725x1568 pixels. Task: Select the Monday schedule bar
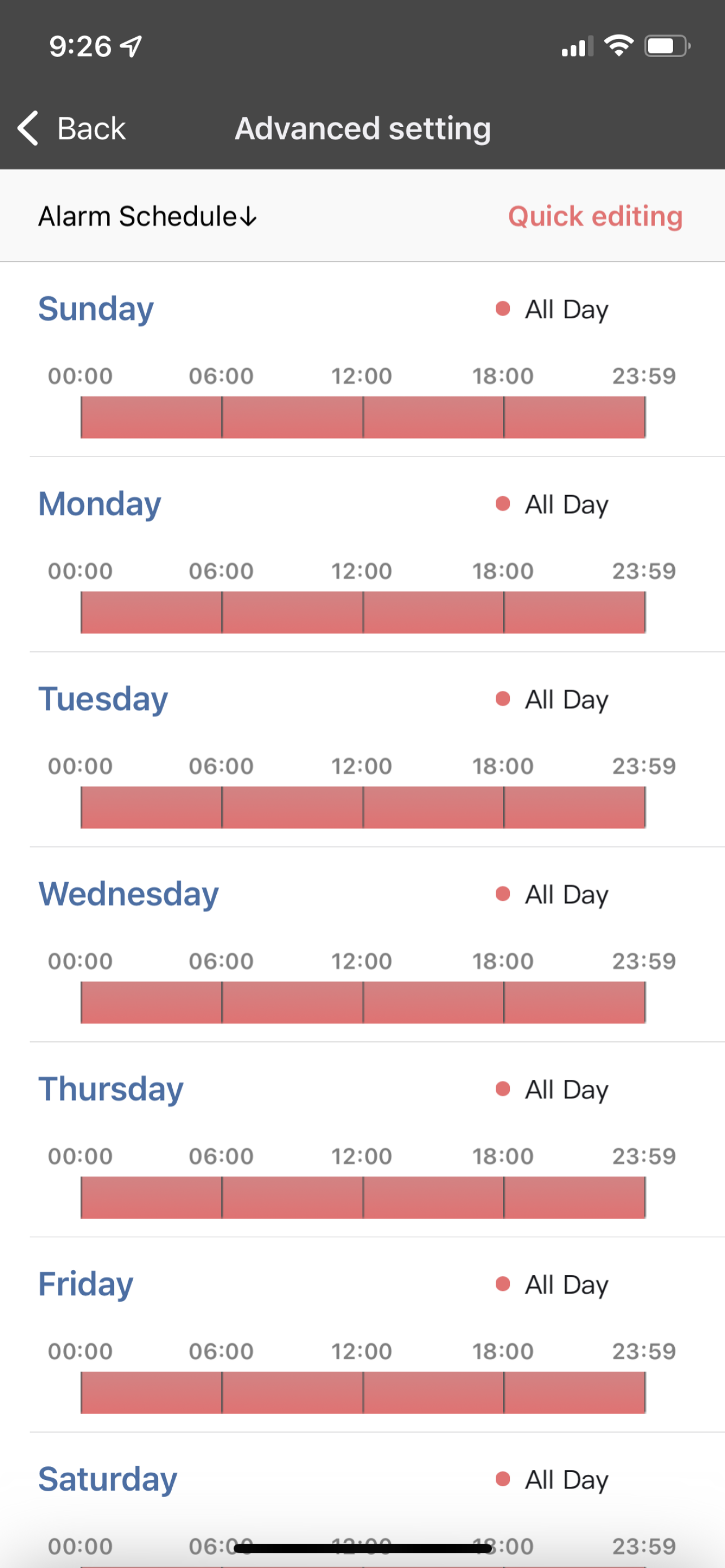(363, 612)
